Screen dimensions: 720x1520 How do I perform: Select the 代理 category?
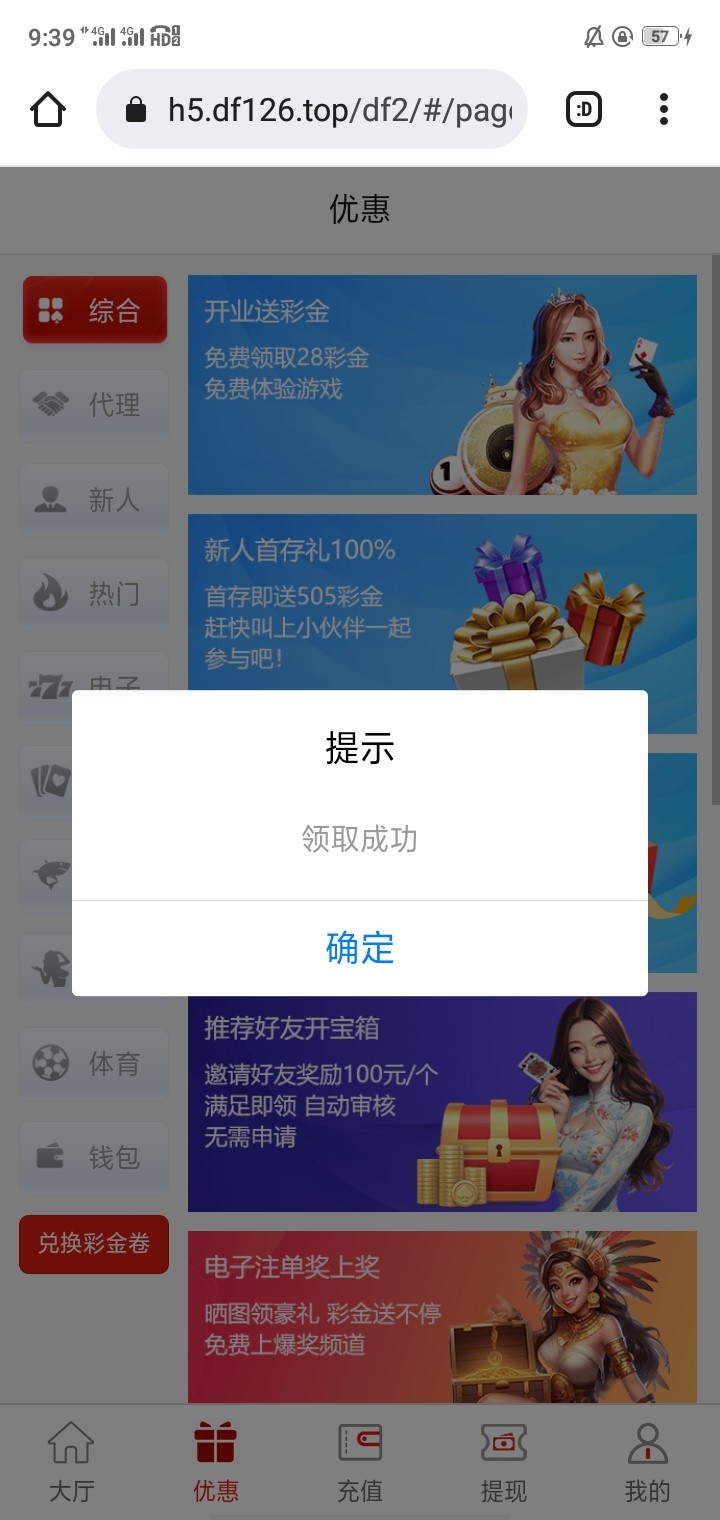tap(95, 405)
